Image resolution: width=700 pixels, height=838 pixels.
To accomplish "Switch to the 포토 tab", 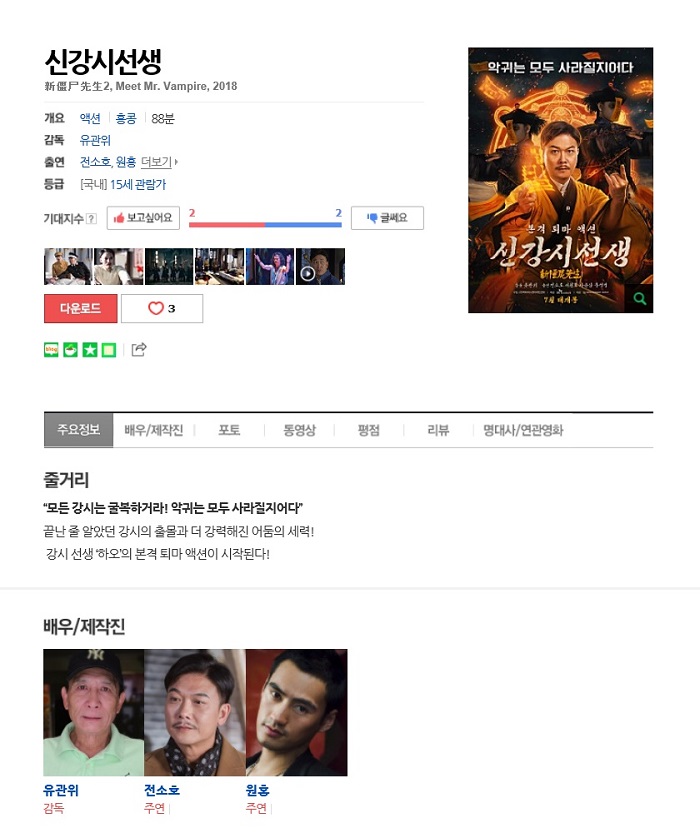I will 229,430.
